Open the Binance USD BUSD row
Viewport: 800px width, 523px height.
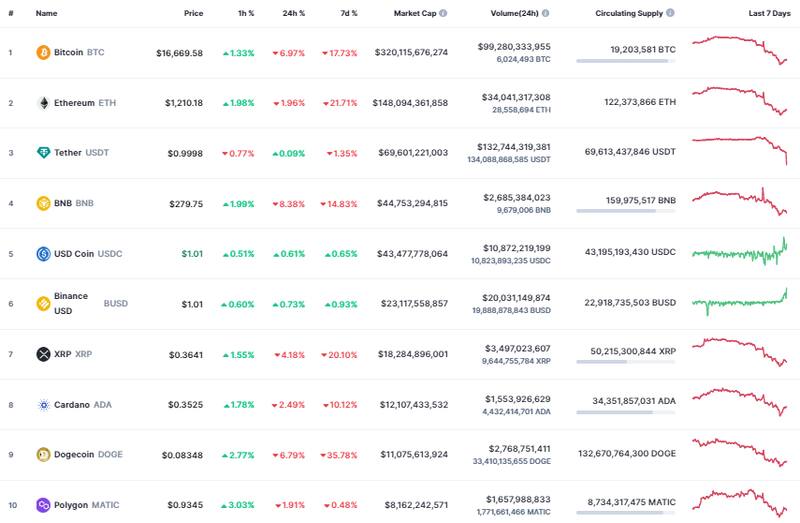pos(70,303)
